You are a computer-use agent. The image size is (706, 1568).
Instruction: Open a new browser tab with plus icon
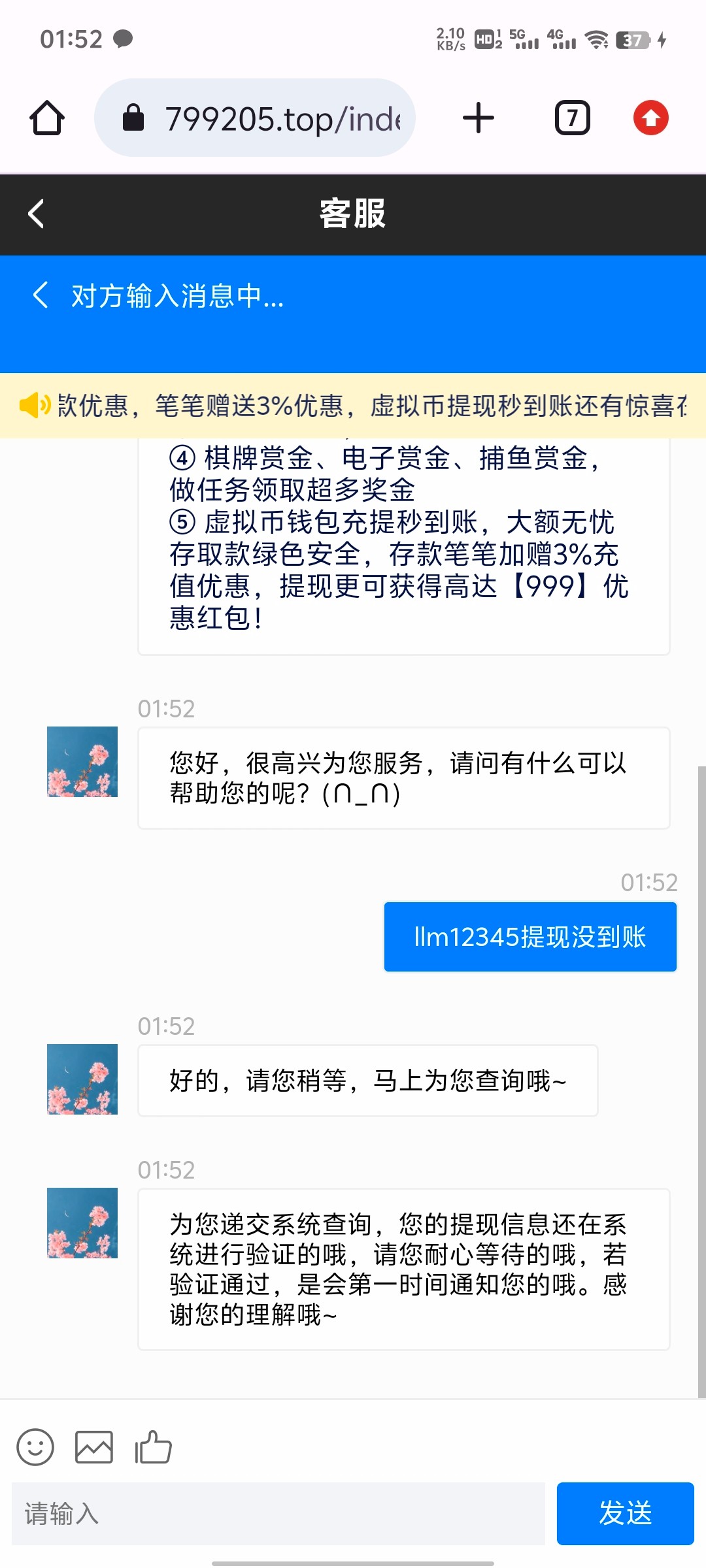click(478, 118)
